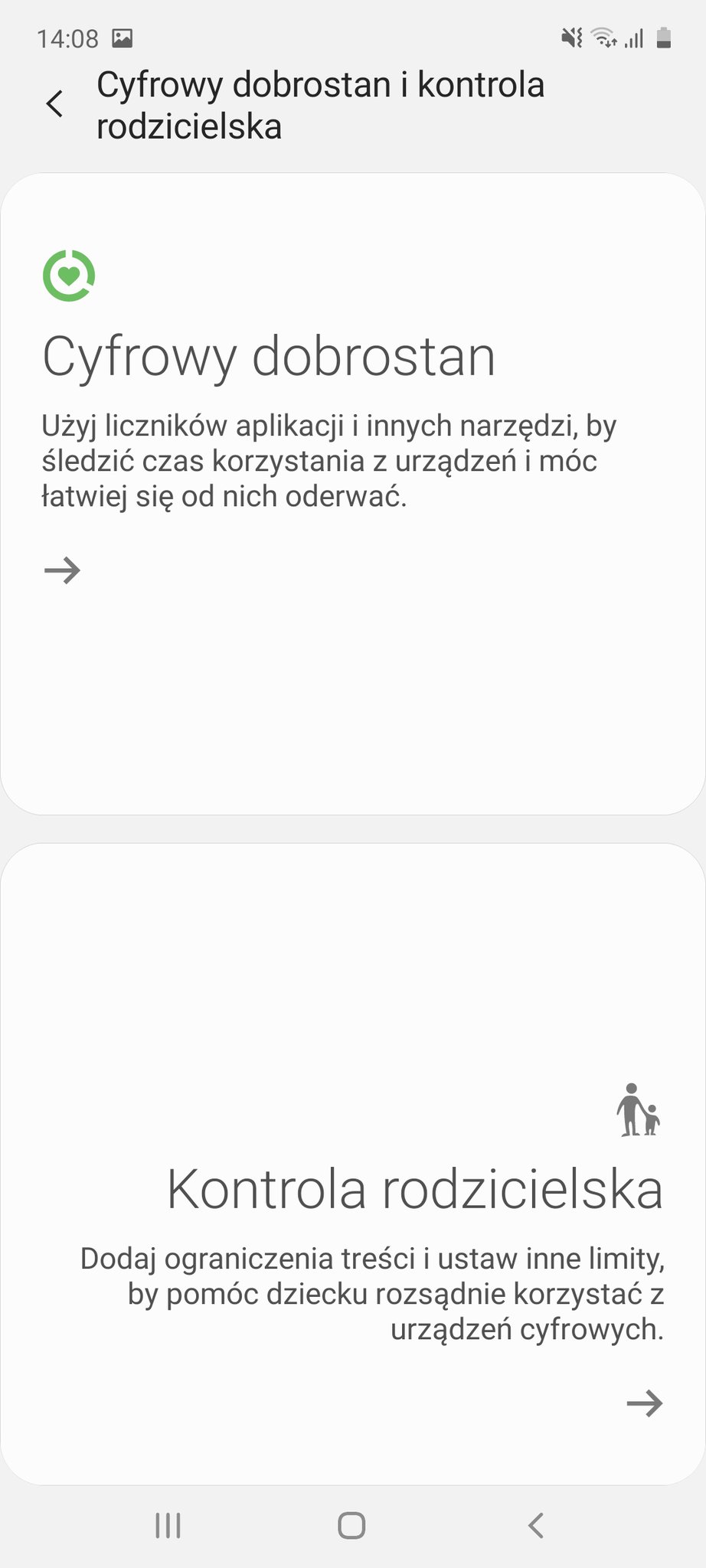Tap the system home button
This screenshot has width=706, height=1568.
pyautogui.click(x=351, y=1525)
